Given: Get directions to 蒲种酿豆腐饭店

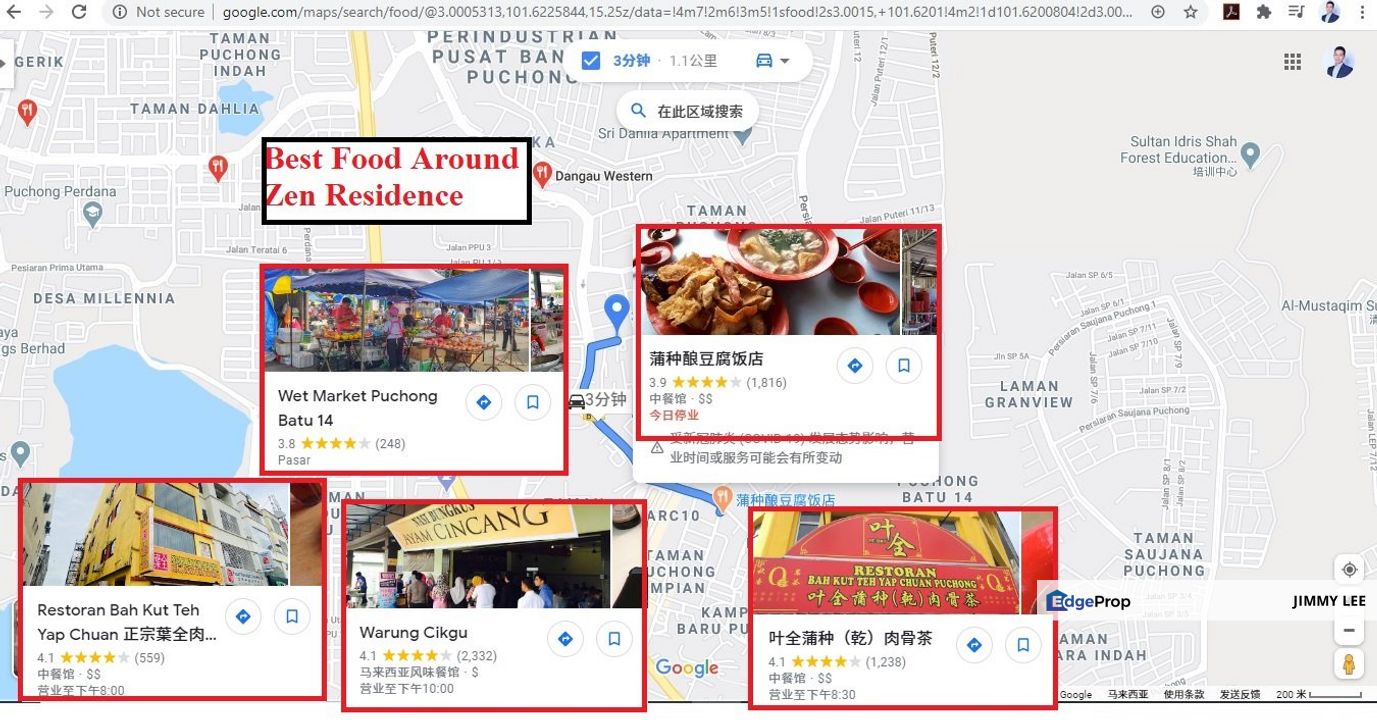Looking at the screenshot, I should coord(854,366).
